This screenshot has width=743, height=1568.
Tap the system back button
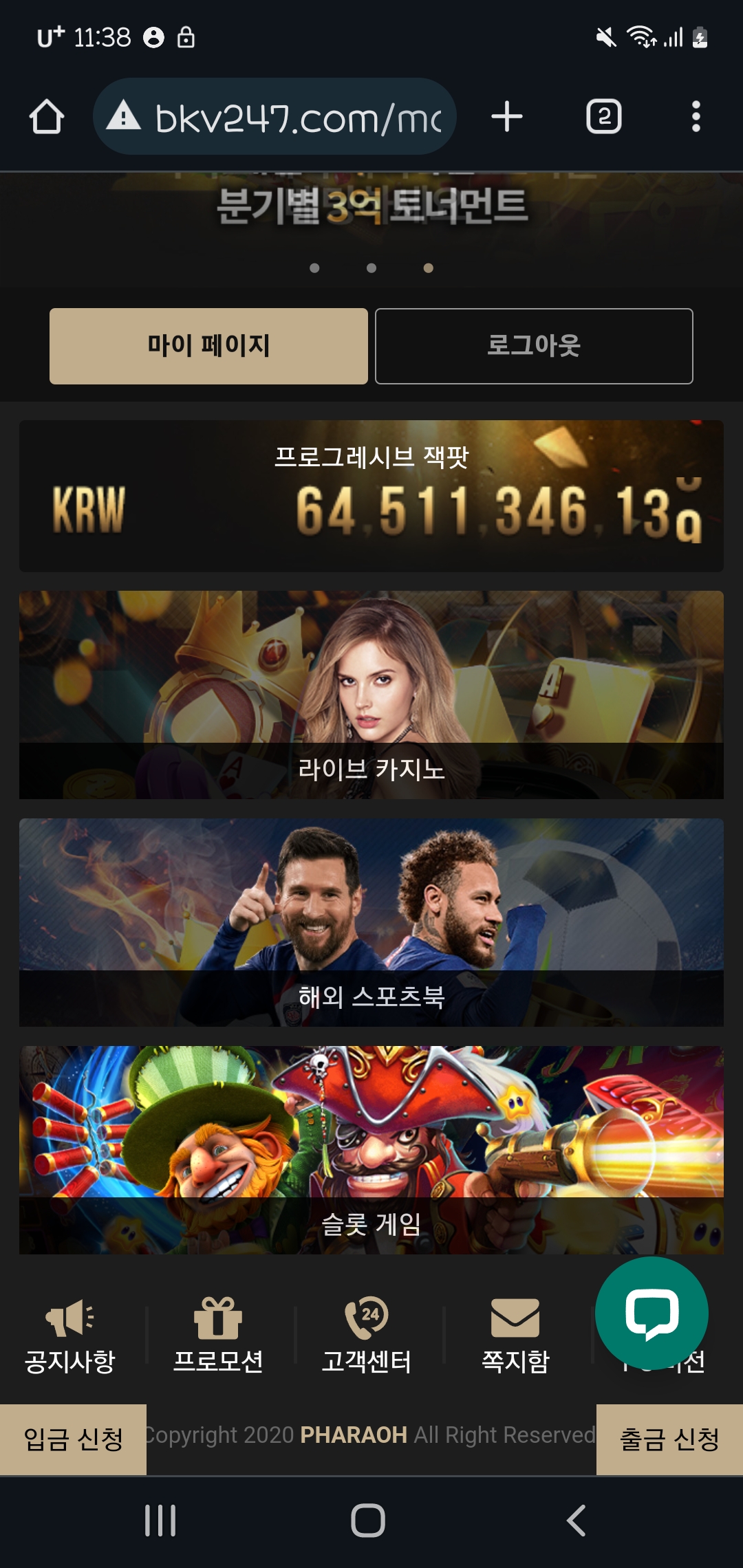577,1521
